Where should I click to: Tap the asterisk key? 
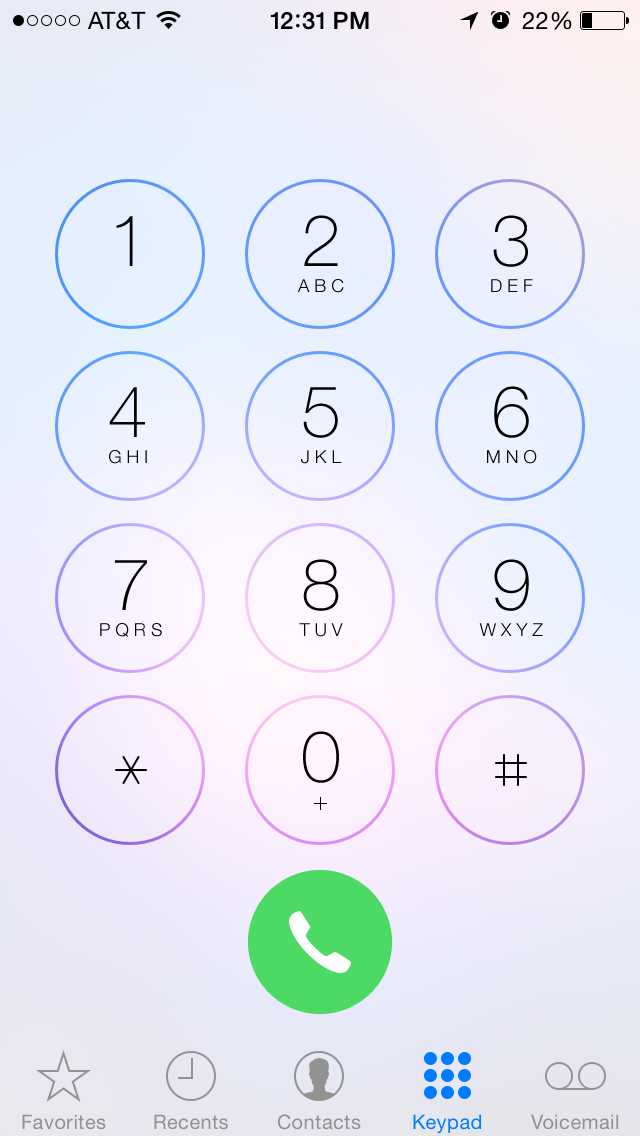[x=130, y=770]
